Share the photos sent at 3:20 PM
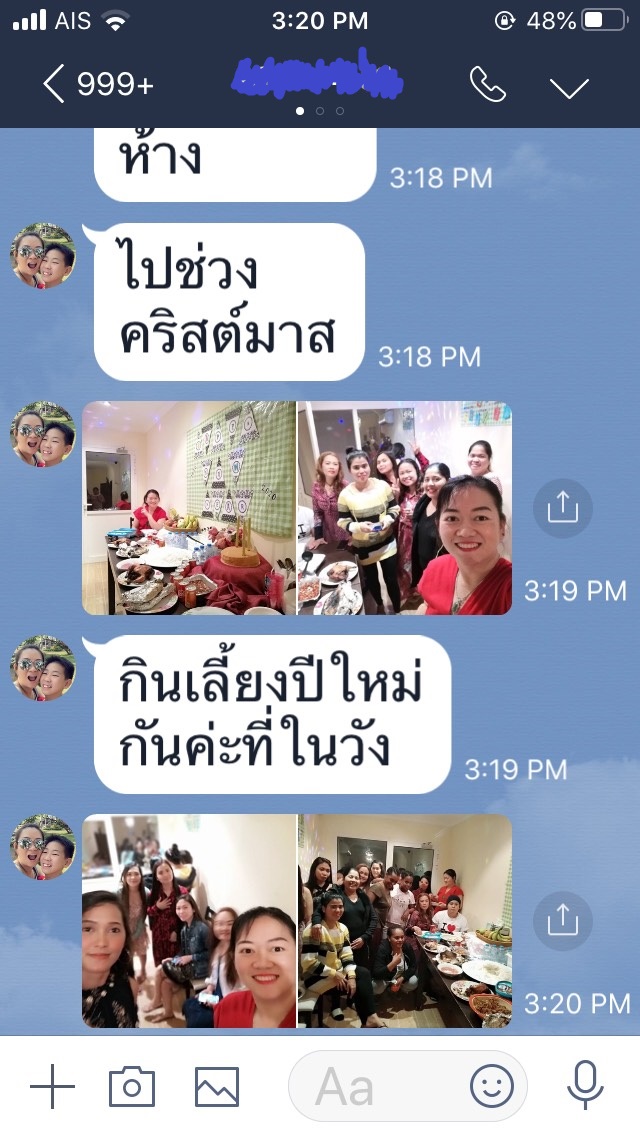 point(562,921)
